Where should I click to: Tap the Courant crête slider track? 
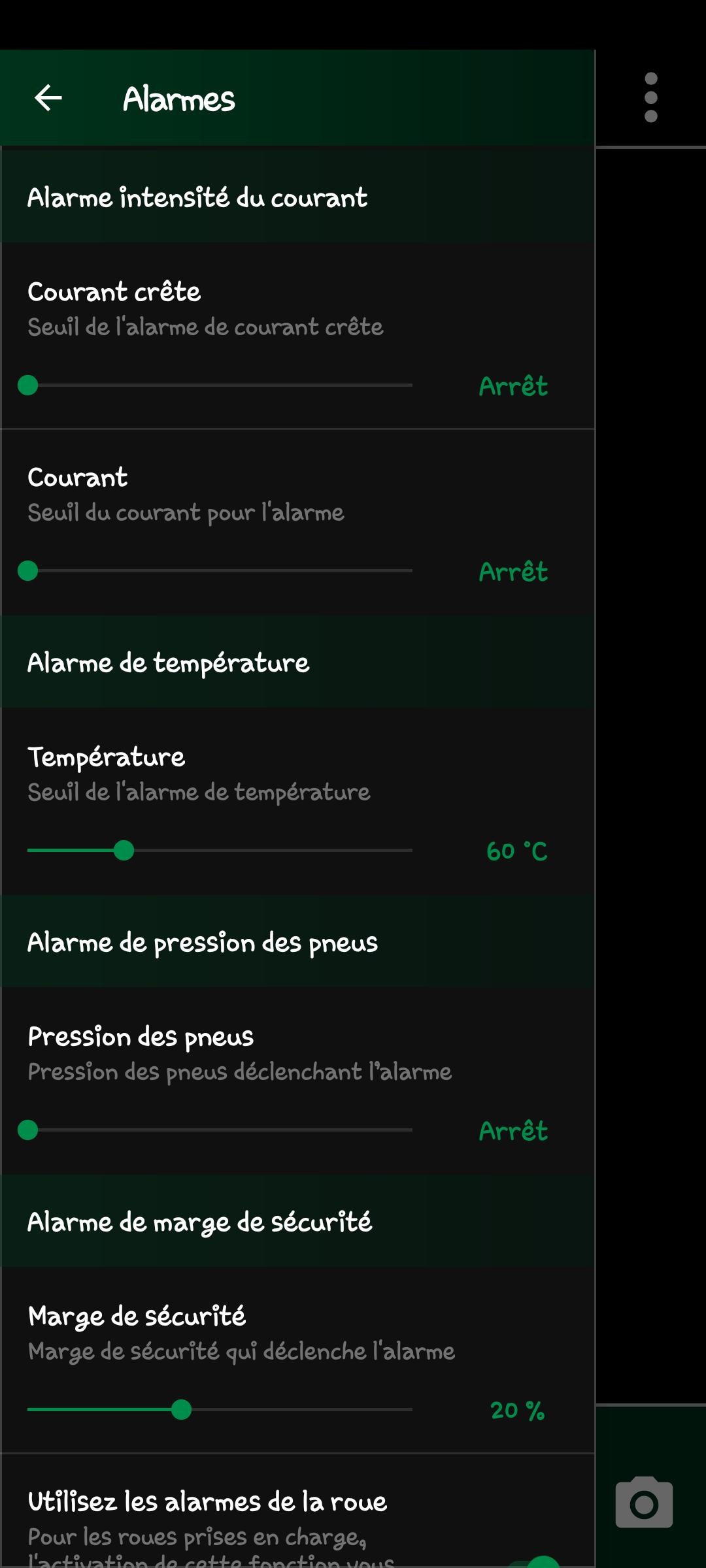[220, 385]
